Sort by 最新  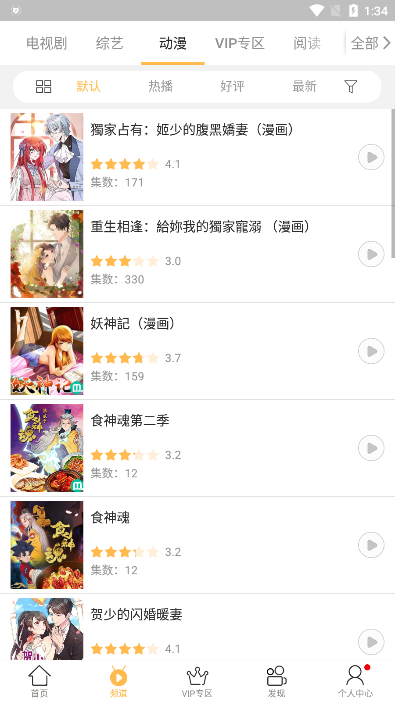(305, 86)
